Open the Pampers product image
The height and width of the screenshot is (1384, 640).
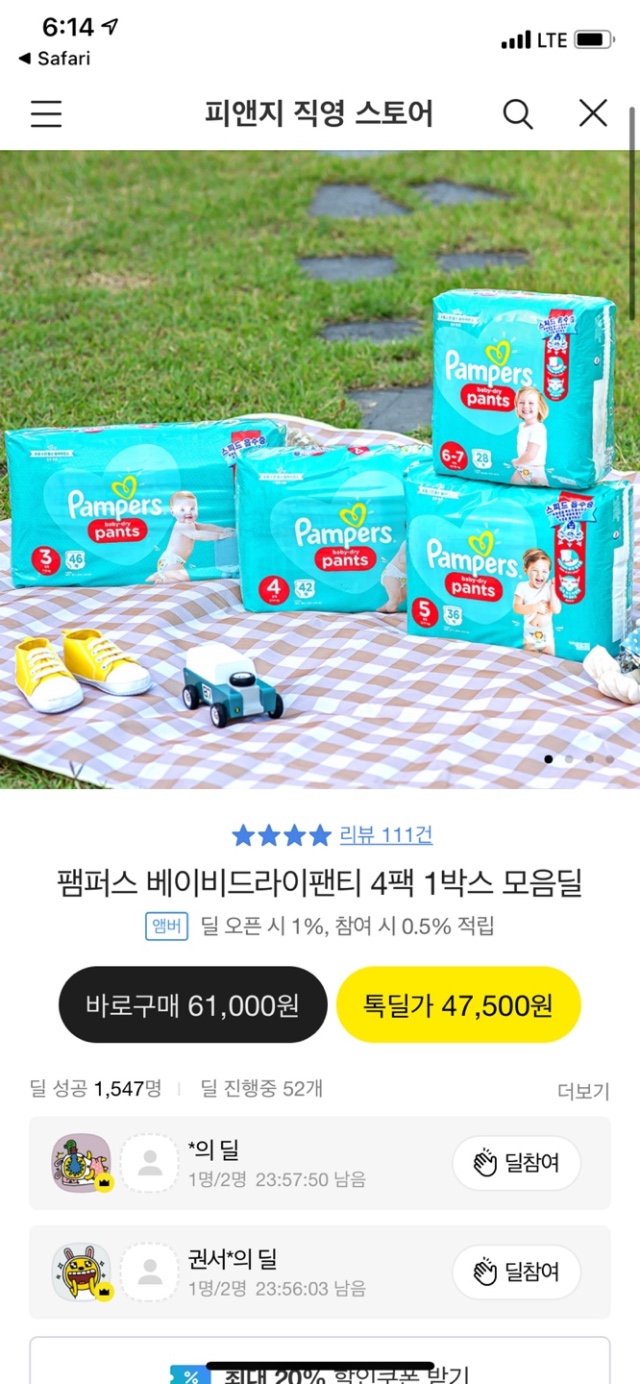coord(320,468)
